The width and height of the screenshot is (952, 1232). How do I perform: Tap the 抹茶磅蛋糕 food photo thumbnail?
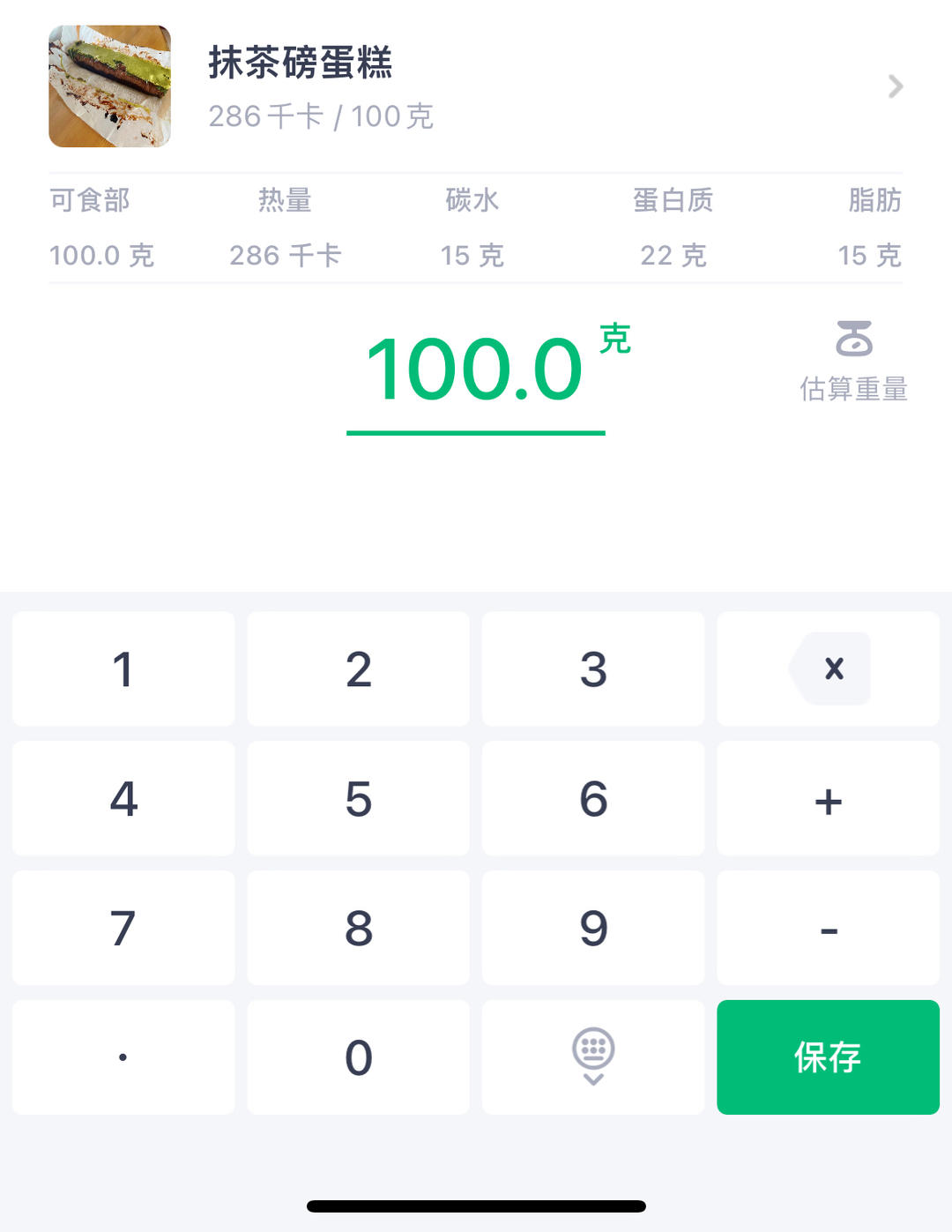tap(108, 86)
